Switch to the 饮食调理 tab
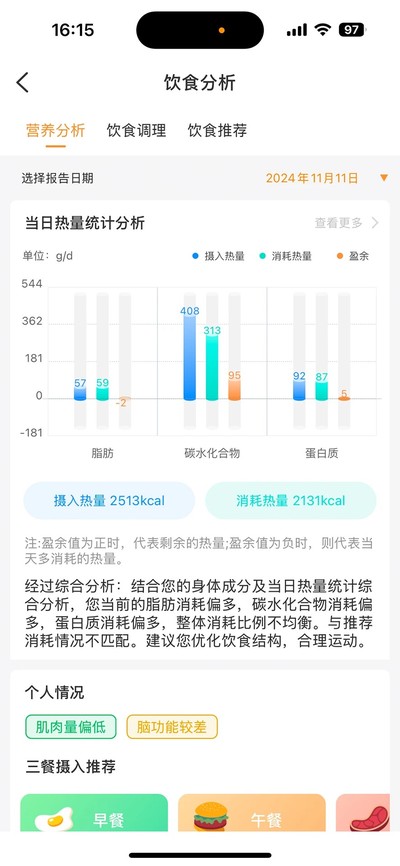The width and height of the screenshot is (400, 866). 136,130
